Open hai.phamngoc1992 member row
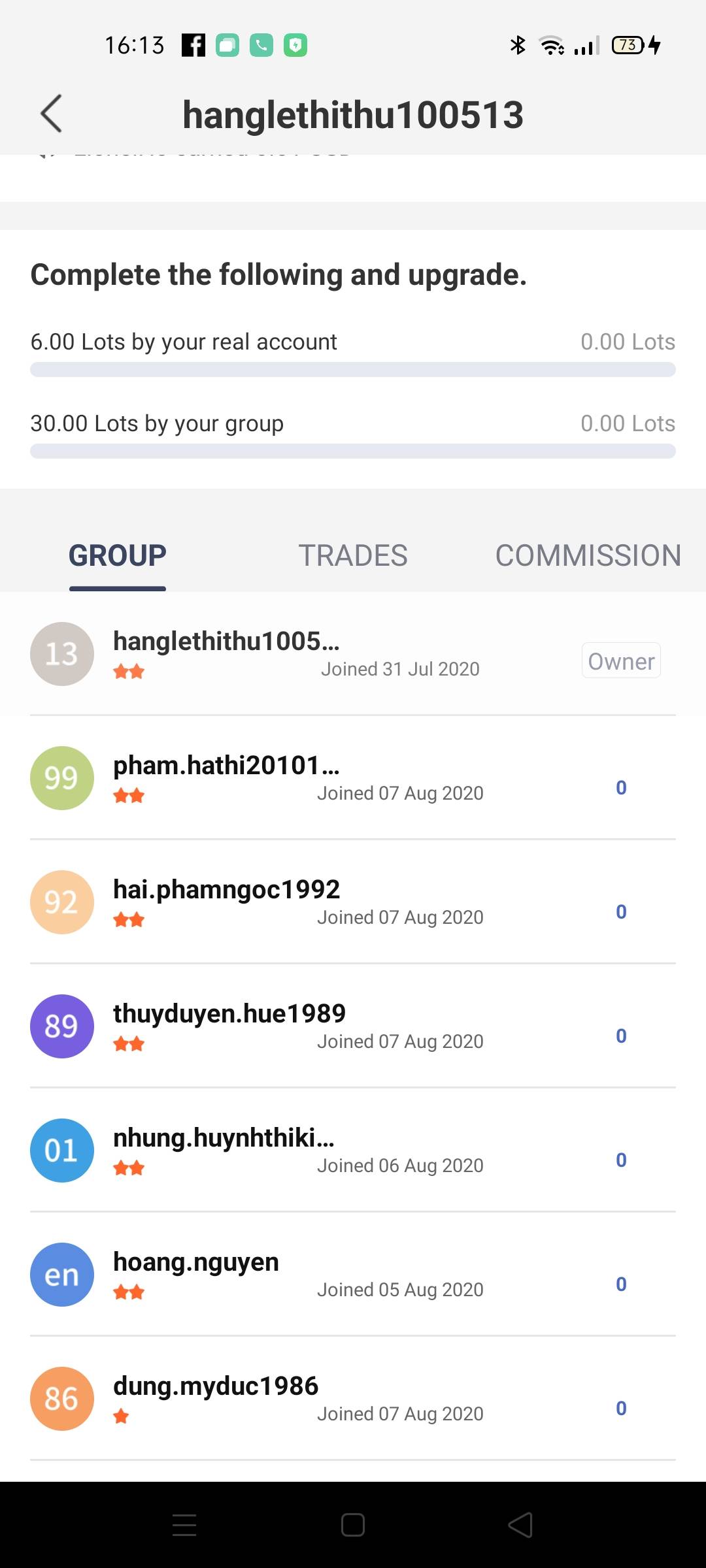This screenshot has width=706, height=1568. [353, 902]
